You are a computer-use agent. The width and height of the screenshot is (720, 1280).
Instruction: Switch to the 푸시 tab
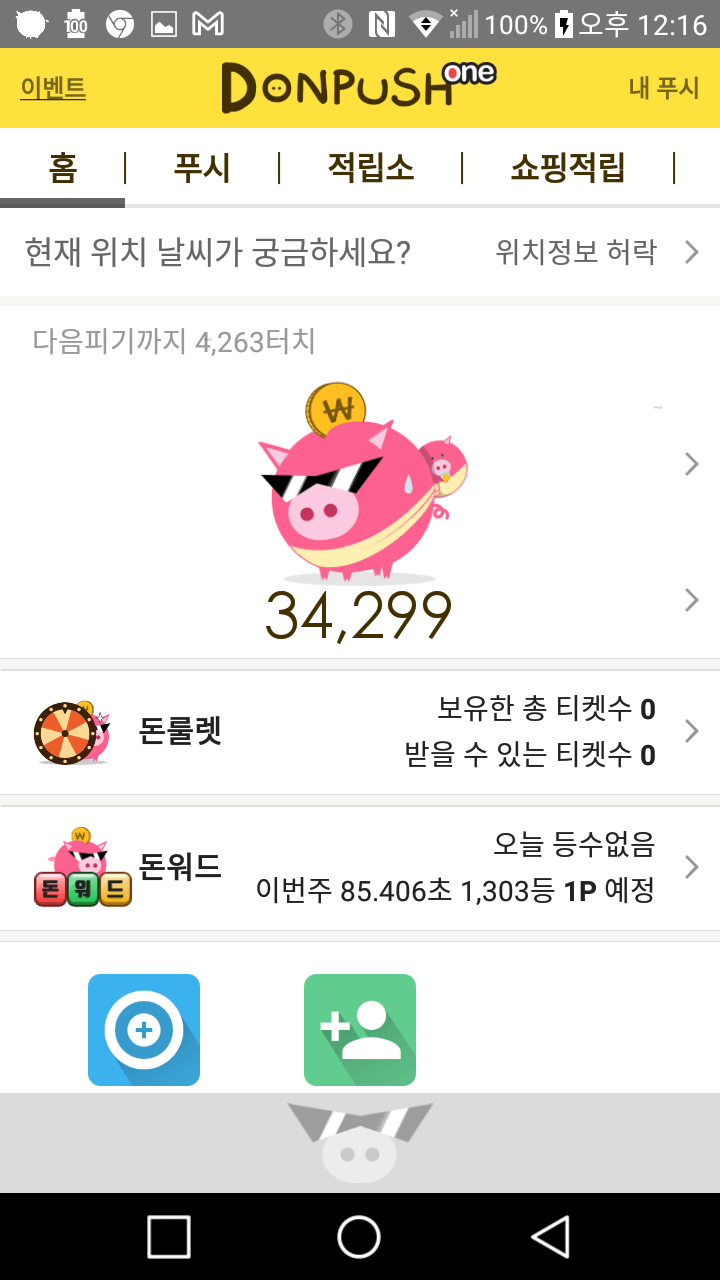202,168
